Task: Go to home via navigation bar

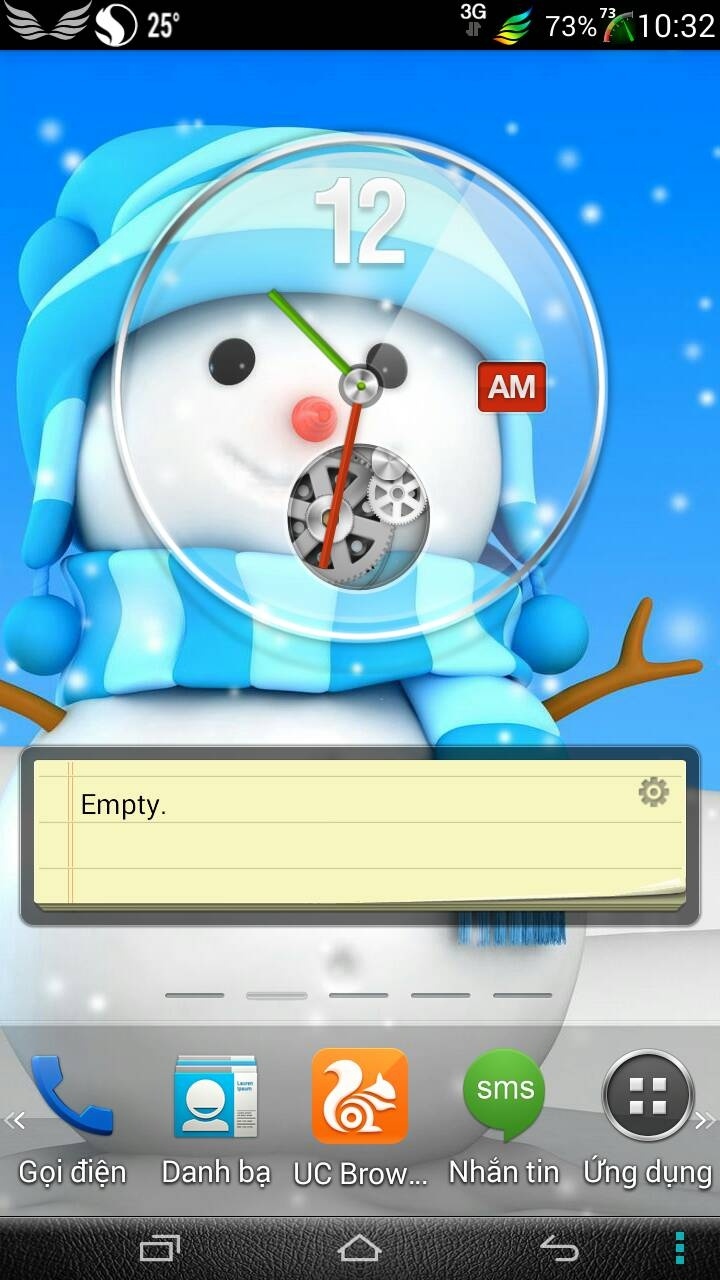Action: click(360, 1248)
